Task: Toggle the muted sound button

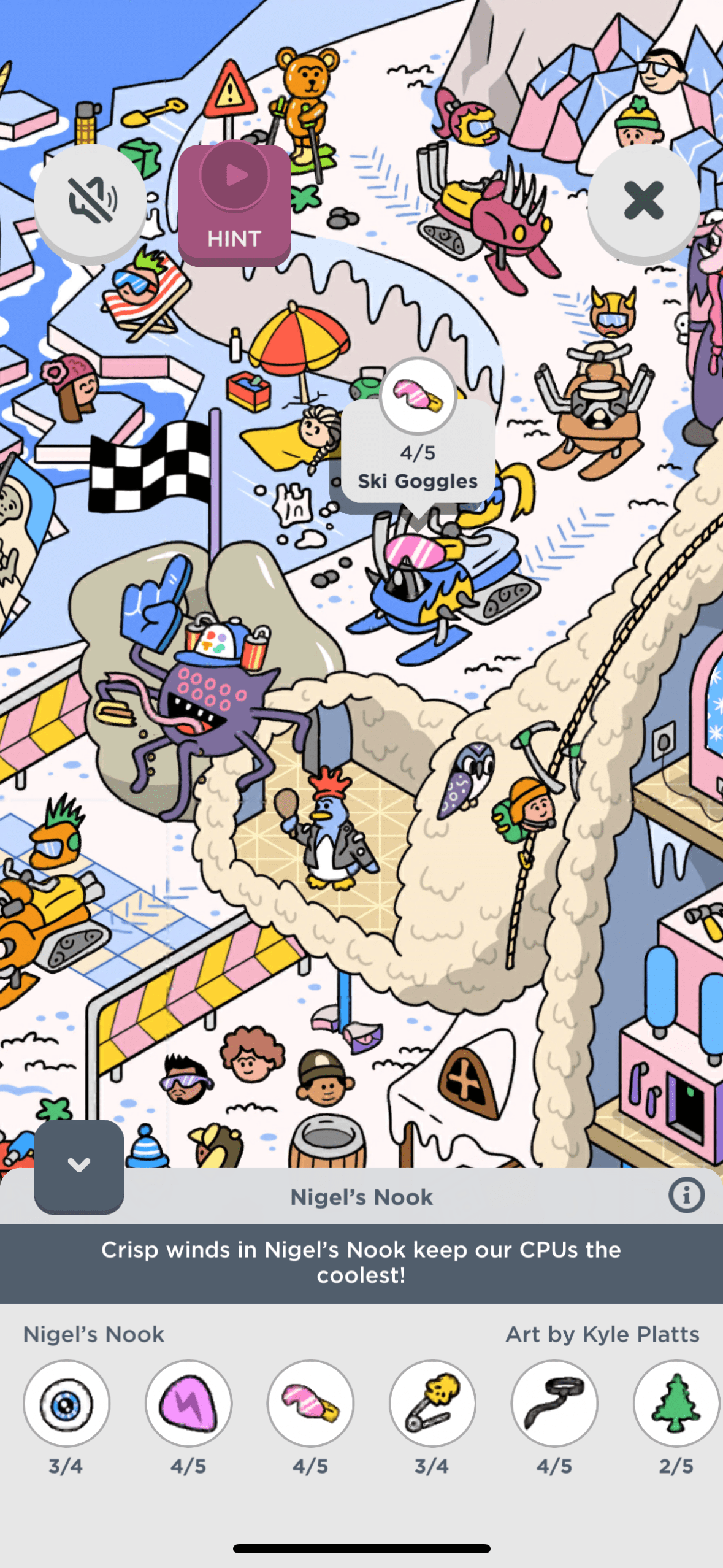Action: click(90, 201)
